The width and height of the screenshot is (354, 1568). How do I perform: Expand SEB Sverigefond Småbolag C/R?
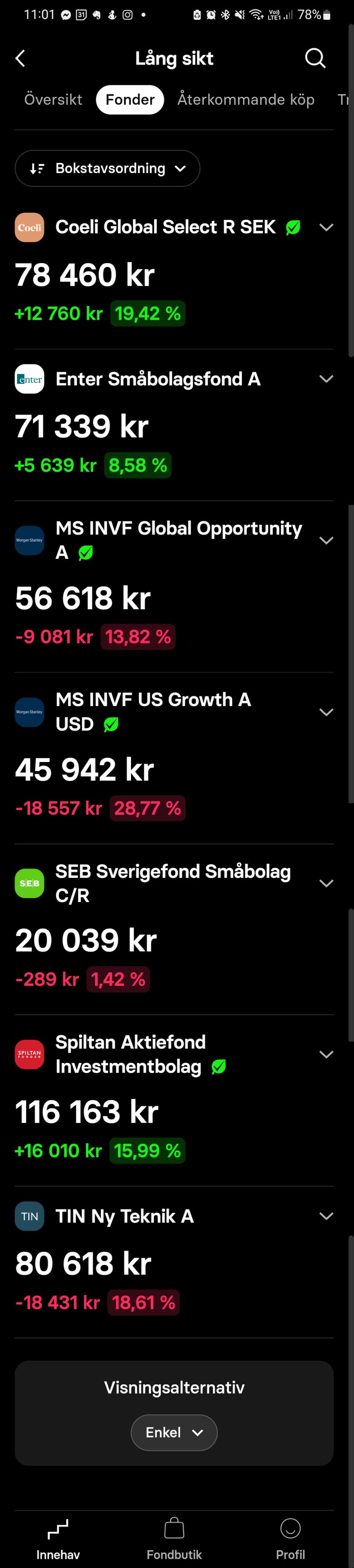tap(326, 882)
